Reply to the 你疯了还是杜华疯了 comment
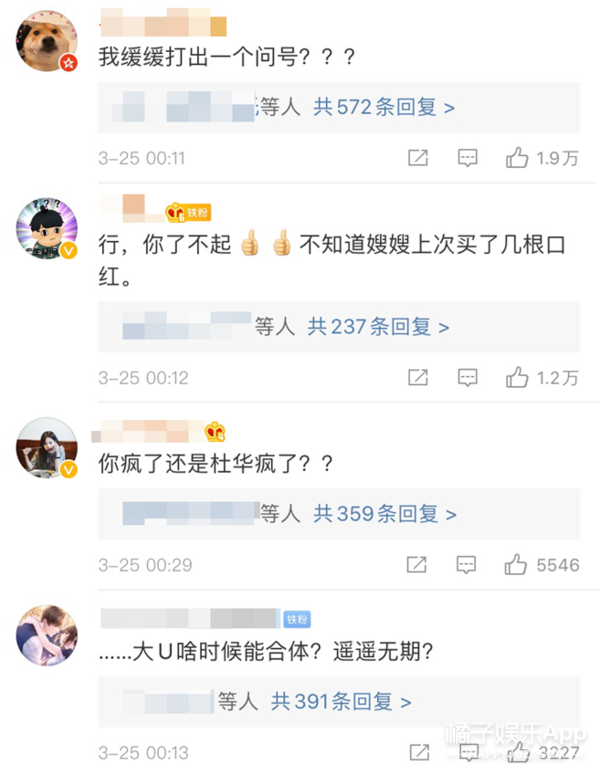The width and height of the screenshot is (600, 775). 467,565
